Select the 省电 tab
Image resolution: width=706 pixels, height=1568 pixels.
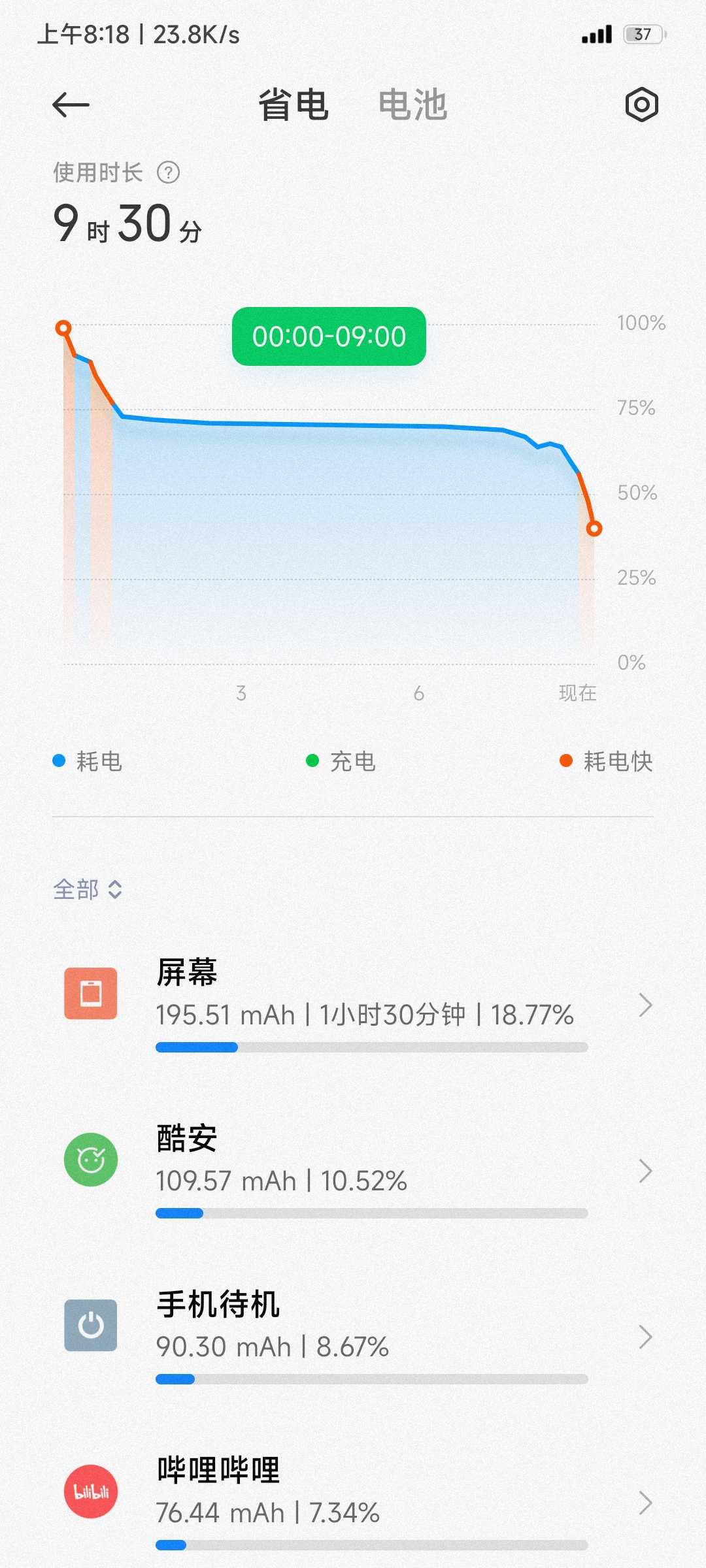[x=294, y=105]
